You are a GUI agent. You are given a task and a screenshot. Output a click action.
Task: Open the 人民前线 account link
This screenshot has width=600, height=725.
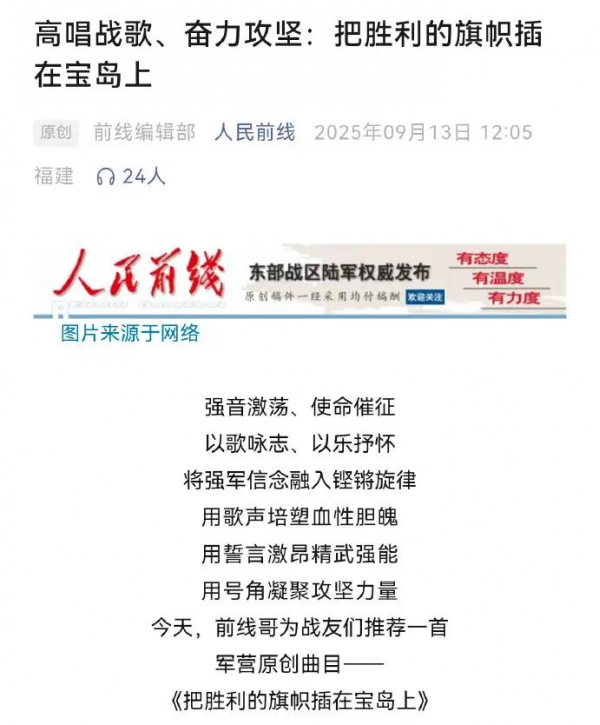[x=254, y=132]
